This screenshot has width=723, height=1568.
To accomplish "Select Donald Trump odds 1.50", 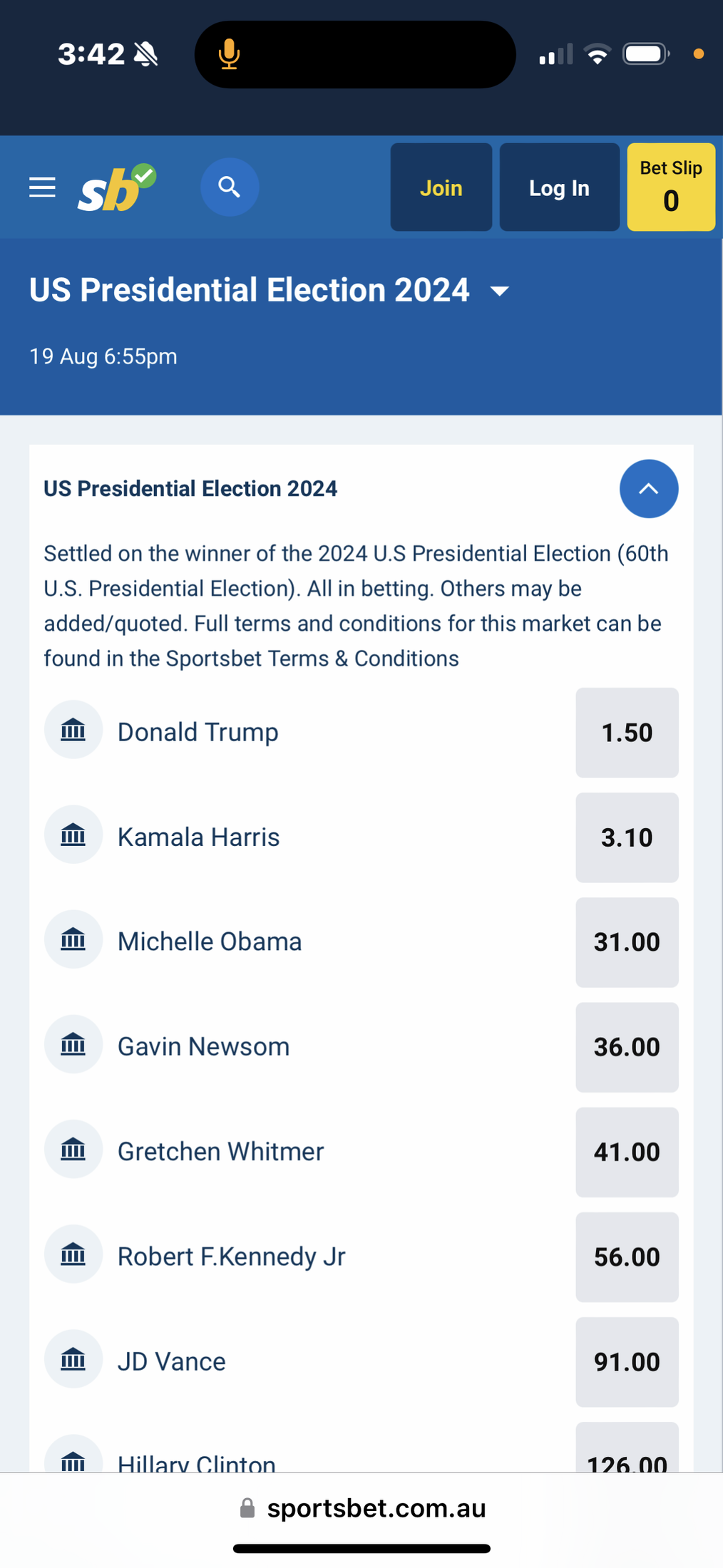I will (x=627, y=733).
